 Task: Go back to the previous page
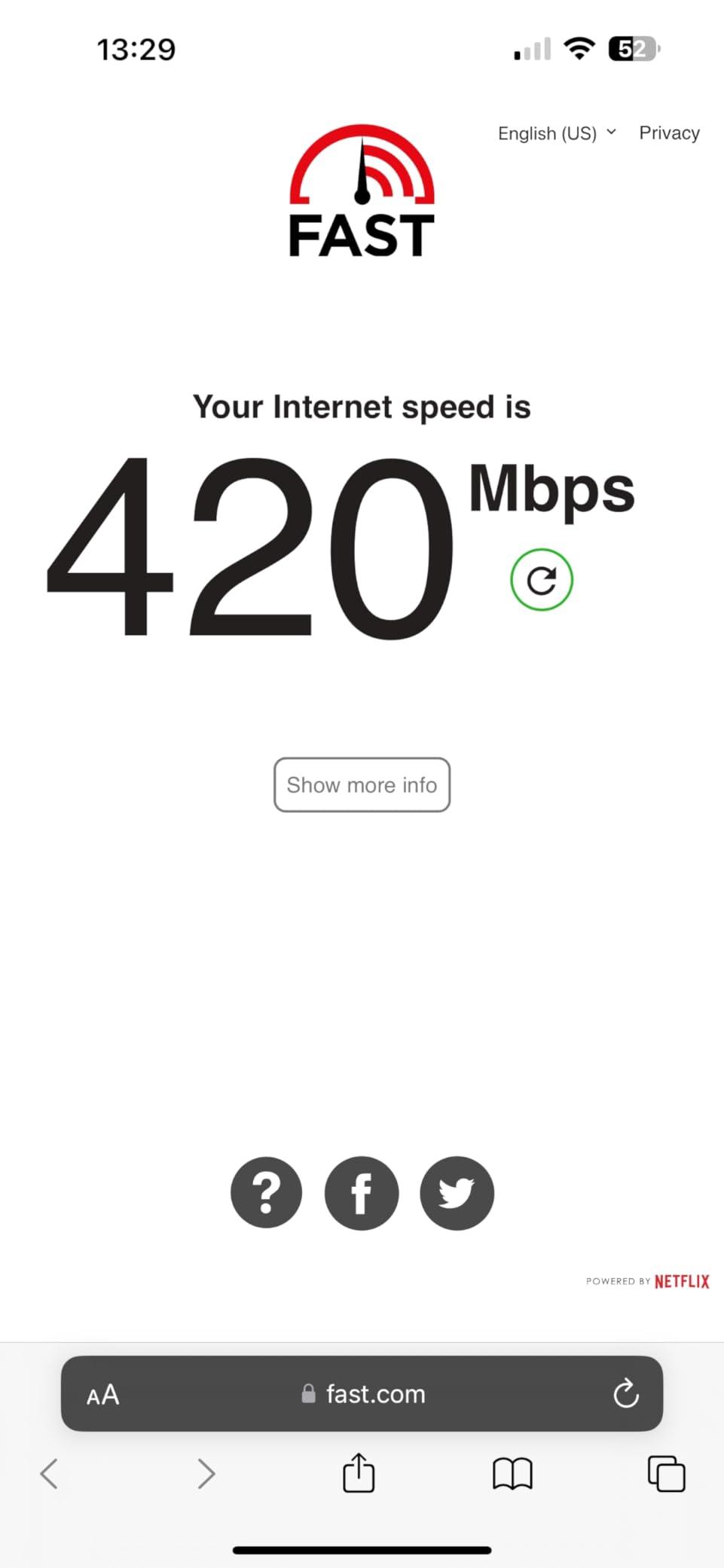tap(49, 1474)
